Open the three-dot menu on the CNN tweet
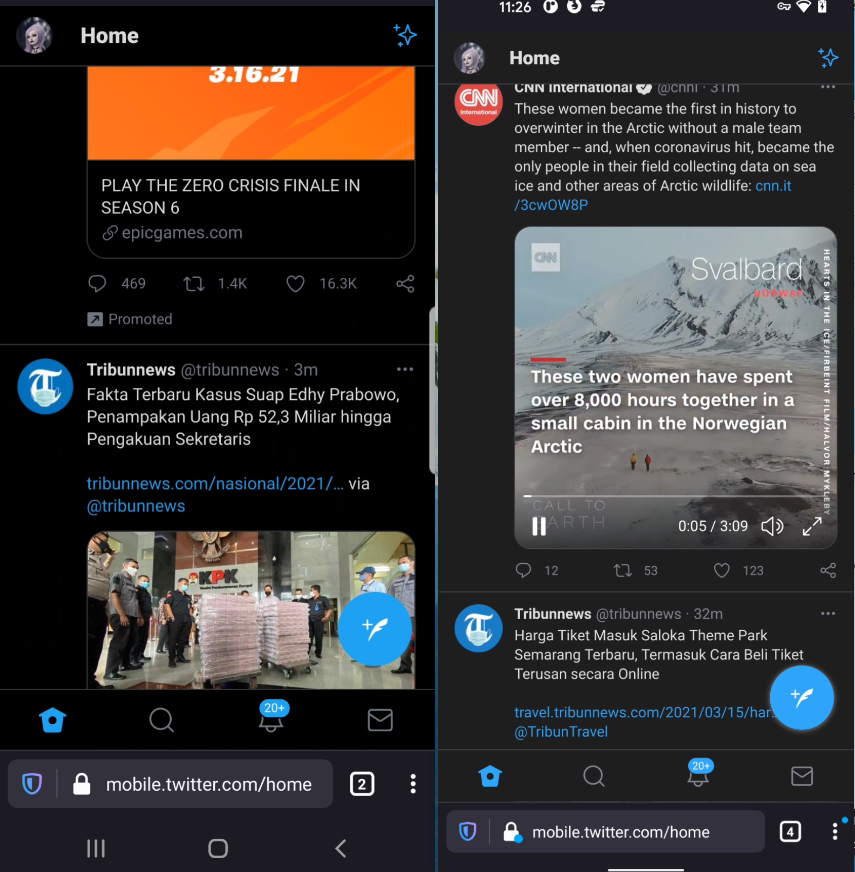 [x=827, y=87]
